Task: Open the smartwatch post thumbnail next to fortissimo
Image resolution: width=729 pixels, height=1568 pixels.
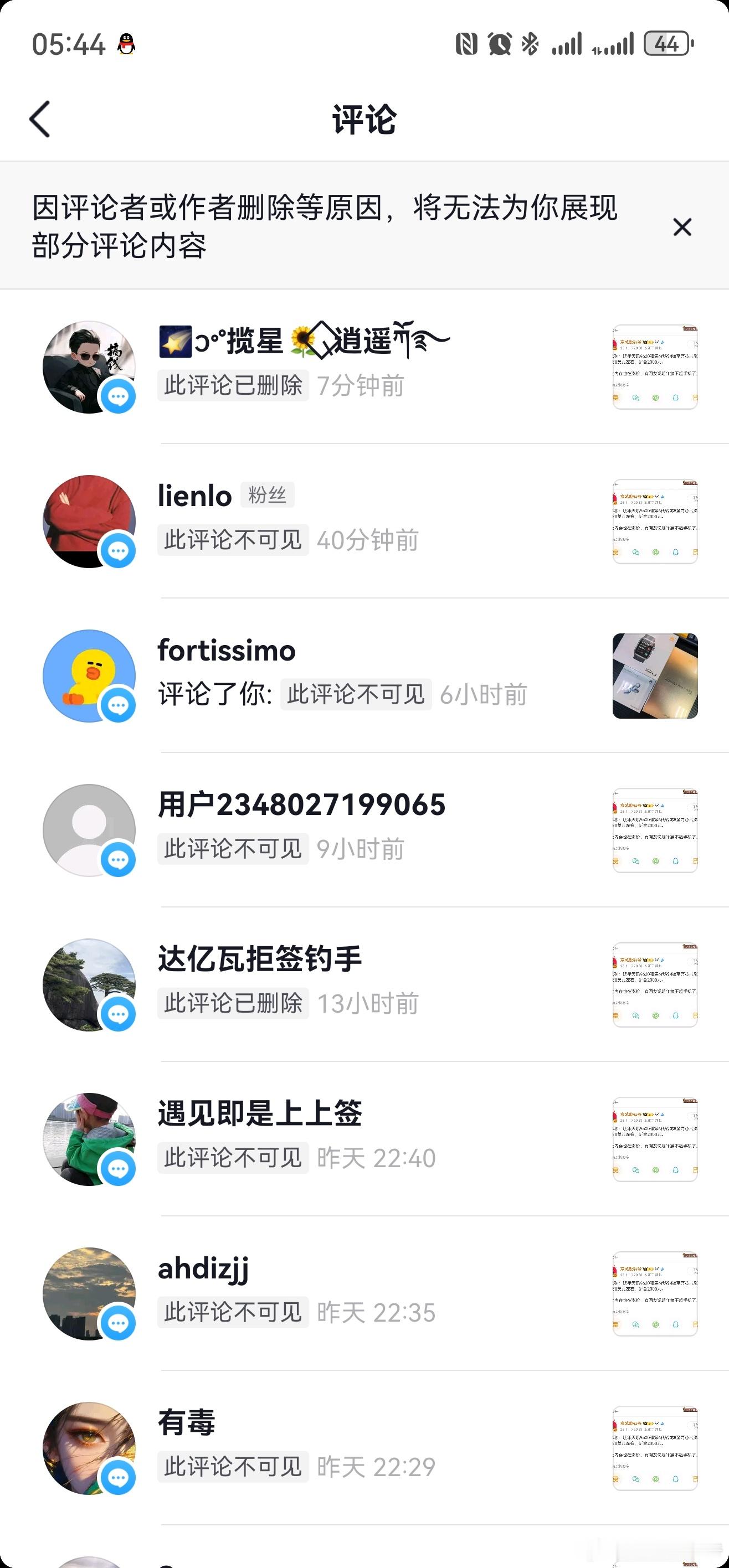Action: tap(655, 675)
